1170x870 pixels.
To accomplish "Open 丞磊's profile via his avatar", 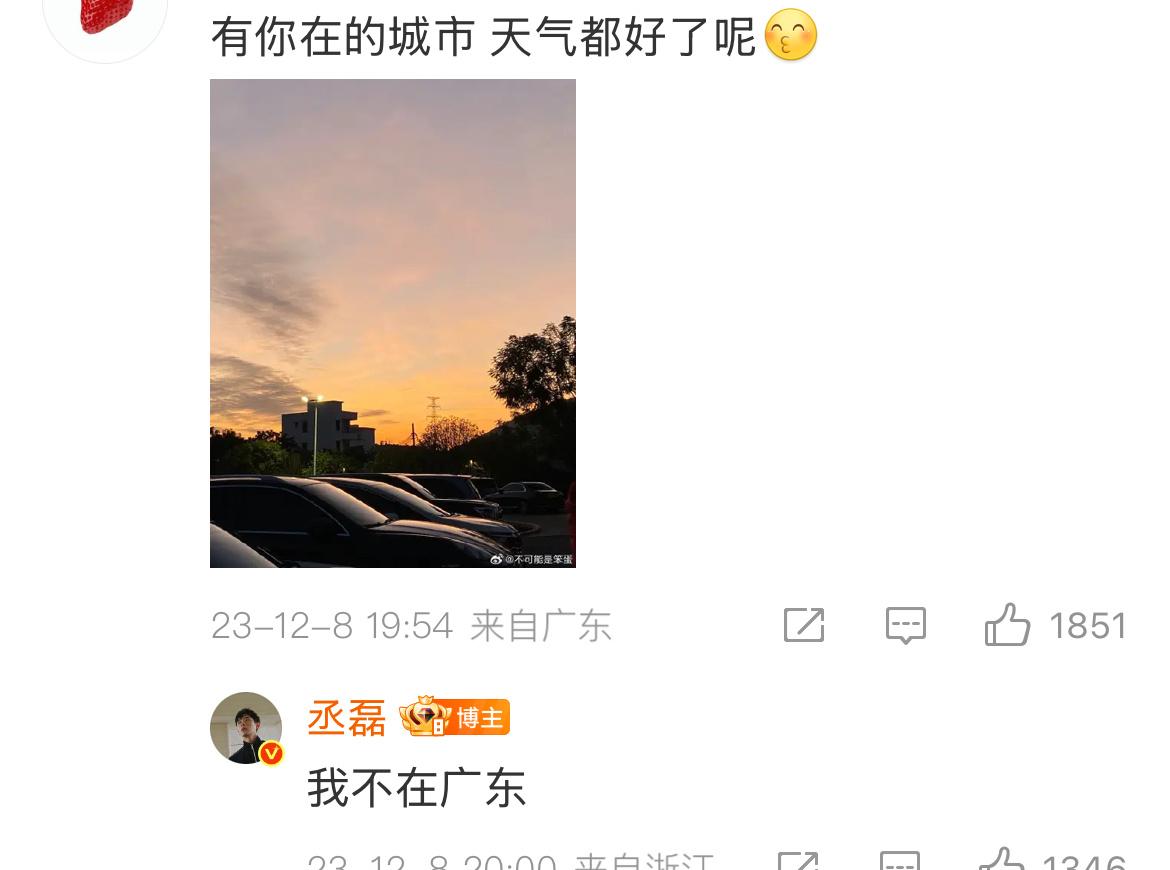I will (246, 728).
